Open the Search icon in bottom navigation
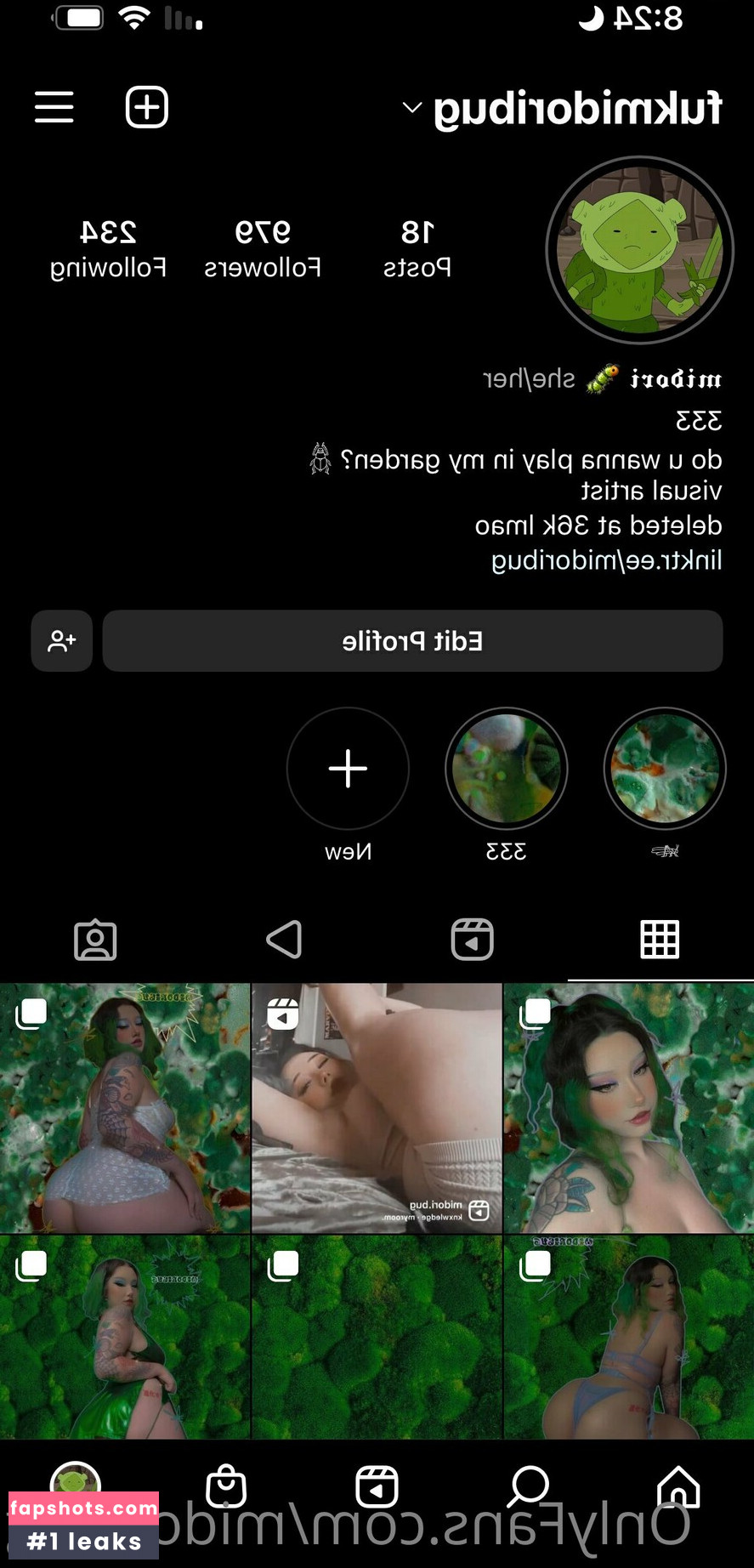This screenshot has width=754, height=1568. [528, 1487]
